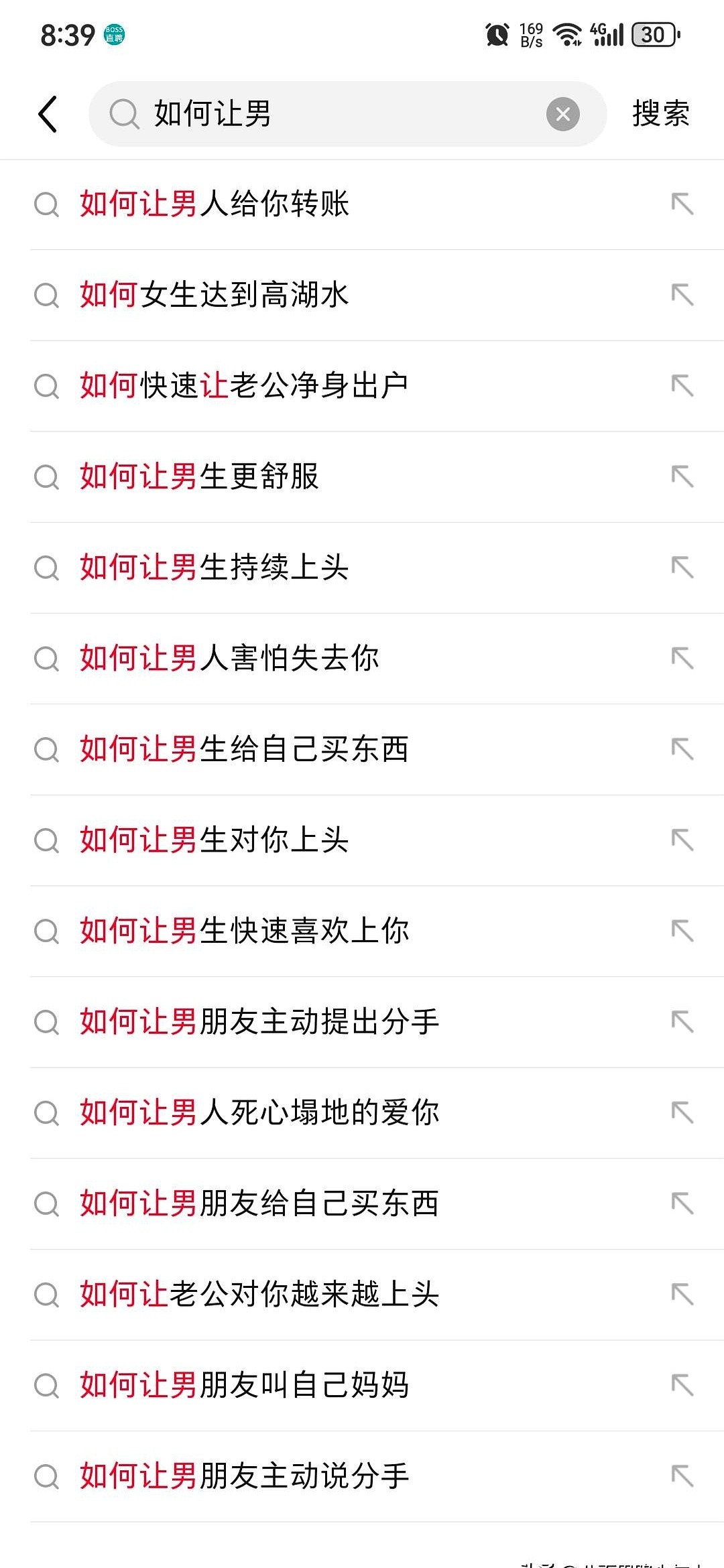Select suggestion 如何让男朋友叫自己妈妈
Viewport: 724px width, 1568px height.
[x=244, y=1385]
